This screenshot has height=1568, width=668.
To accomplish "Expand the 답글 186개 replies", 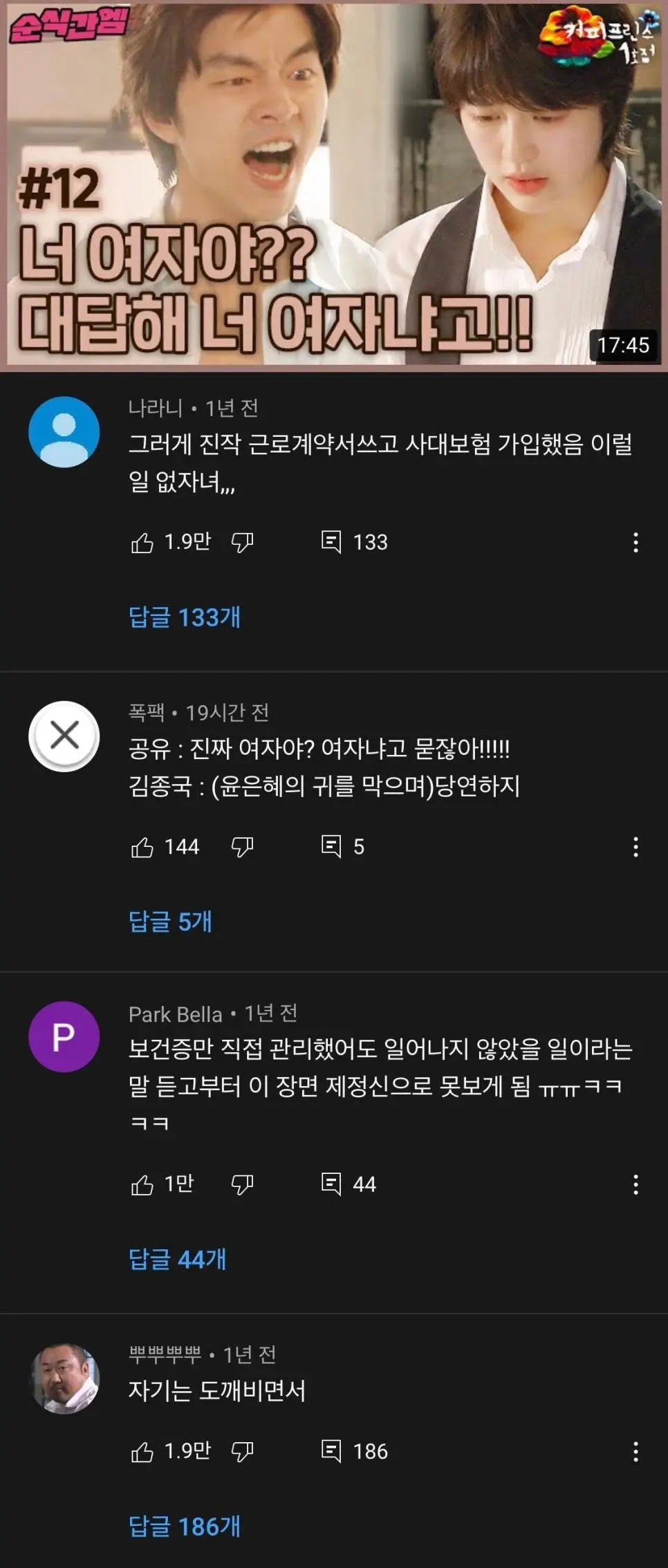I will click(x=185, y=1527).
